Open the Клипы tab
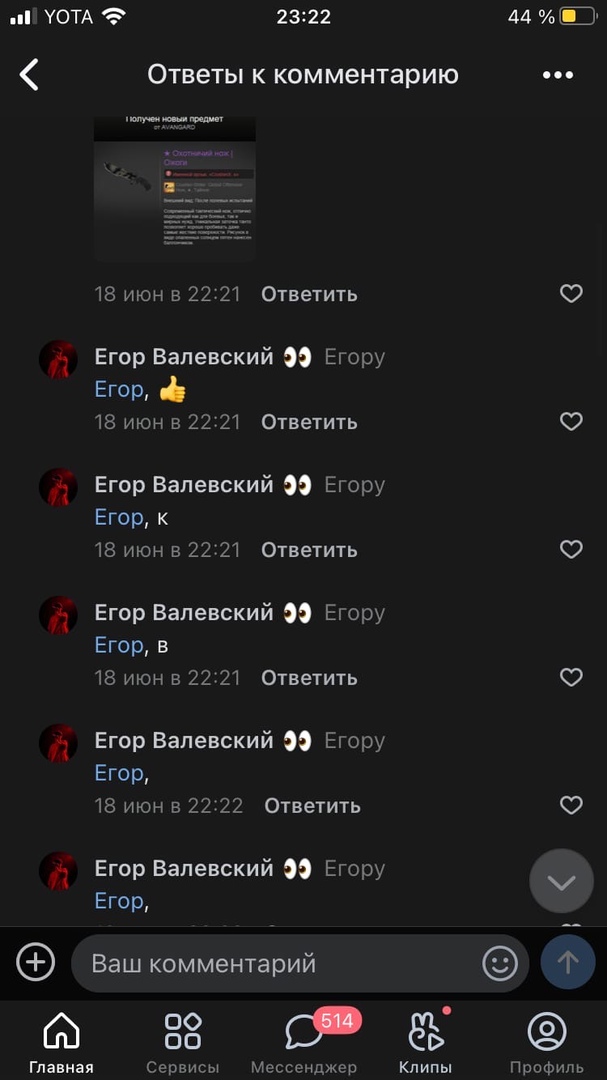 426,1042
